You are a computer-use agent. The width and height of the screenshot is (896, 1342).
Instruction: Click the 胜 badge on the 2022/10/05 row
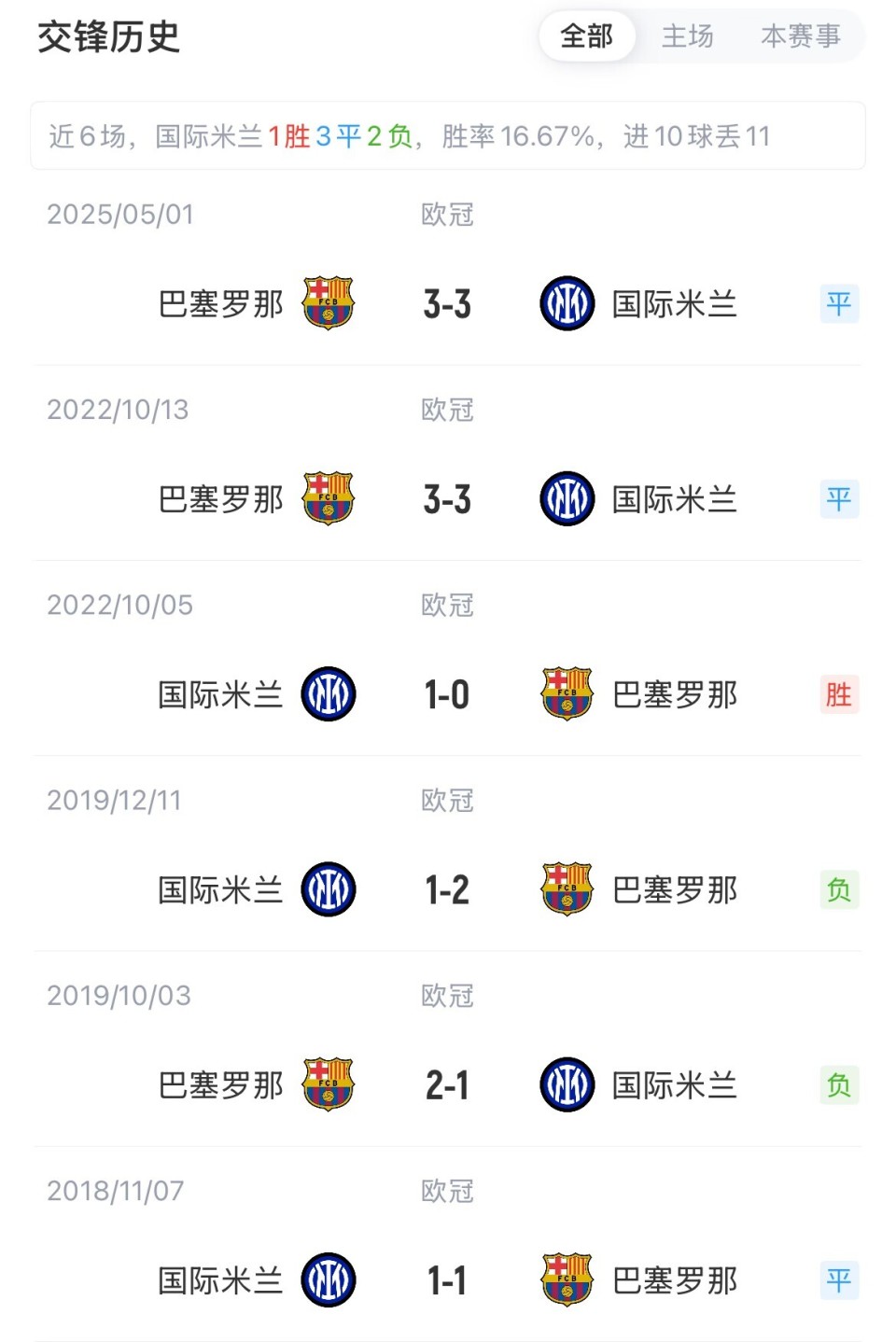[x=838, y=693]
